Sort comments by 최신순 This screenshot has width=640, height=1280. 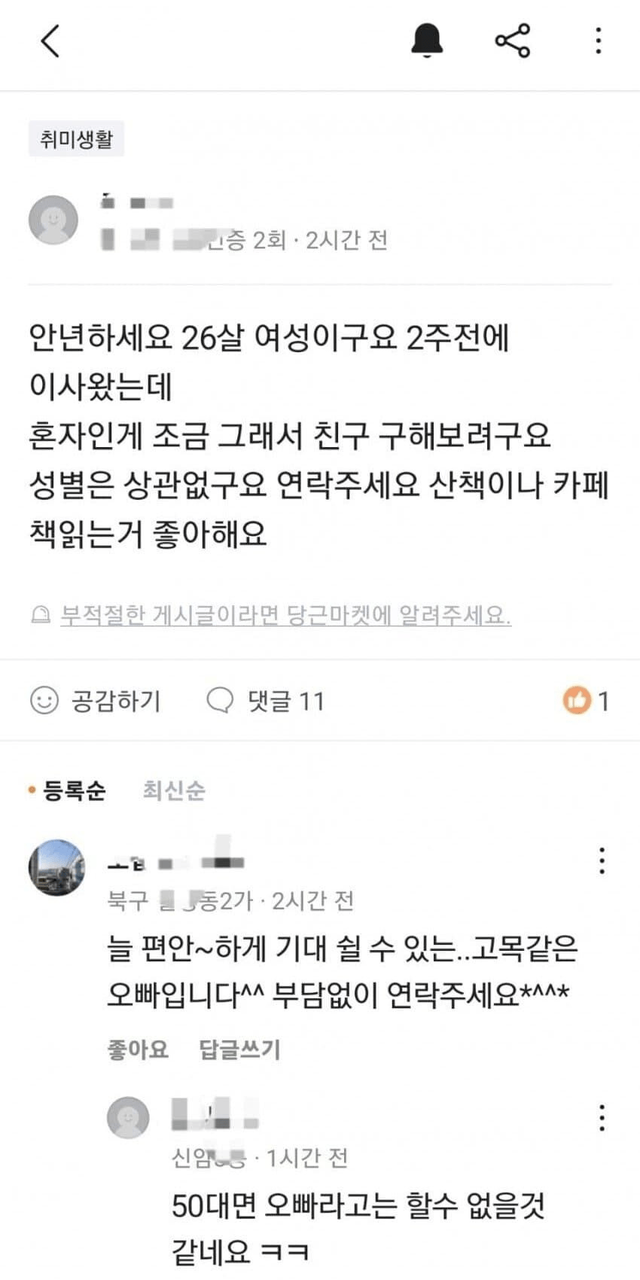(x=174, y=792)
